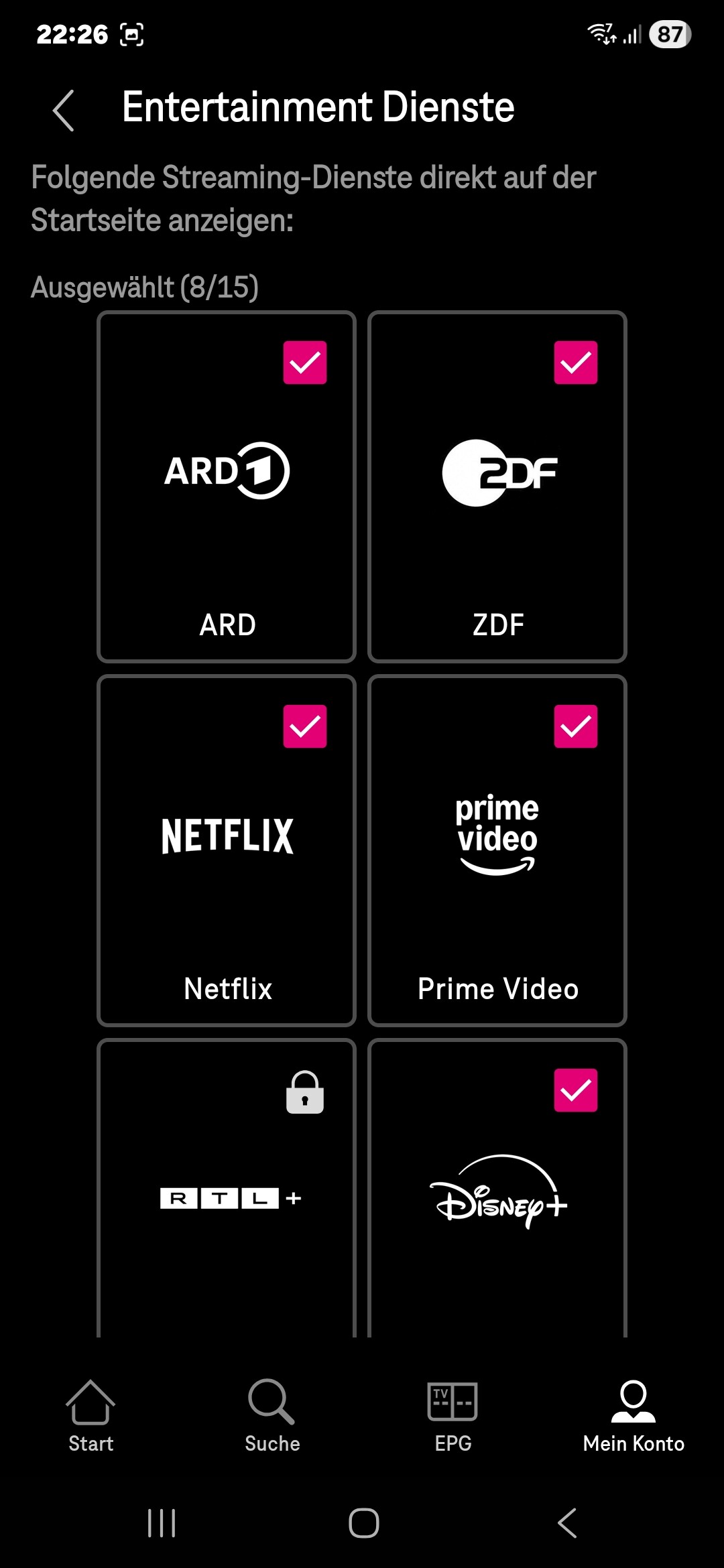The image size is (724, 1568).
Task: Remove Prime Video from the start page
Action: click(576, 726)
